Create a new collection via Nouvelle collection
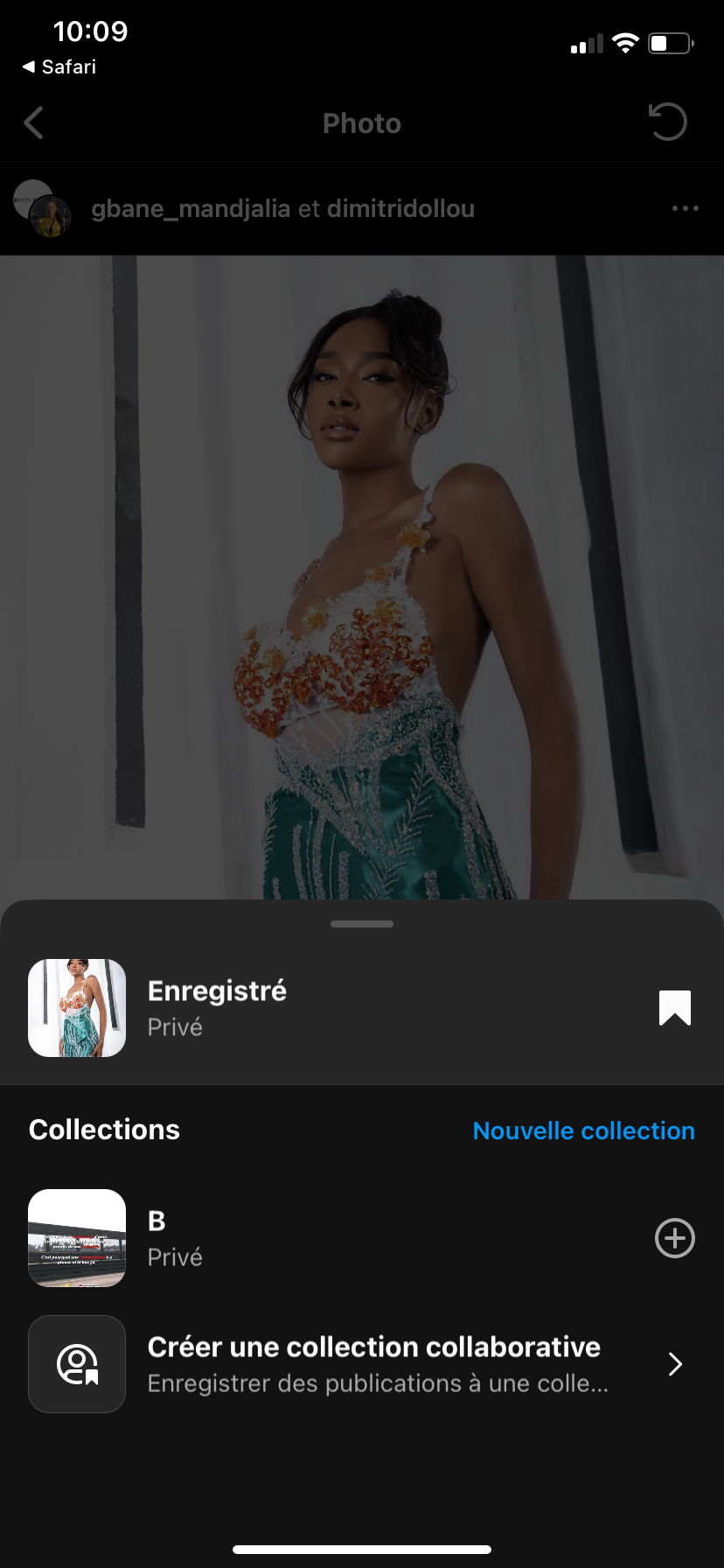The height and width of the screenshot is (1568, 724). click(583, 1130)
